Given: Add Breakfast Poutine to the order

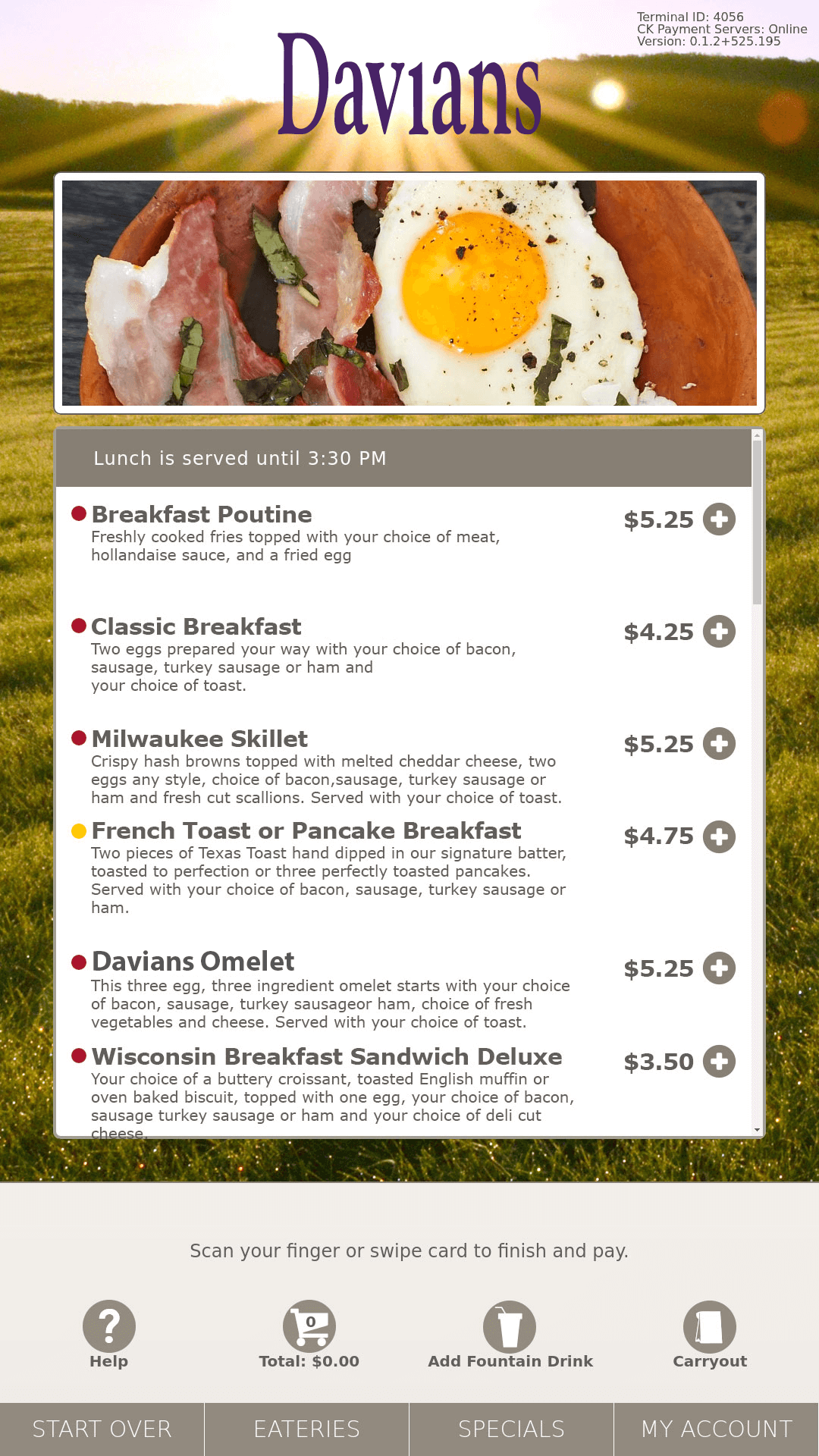Looking at the screenshot, I should coord(719,519).
